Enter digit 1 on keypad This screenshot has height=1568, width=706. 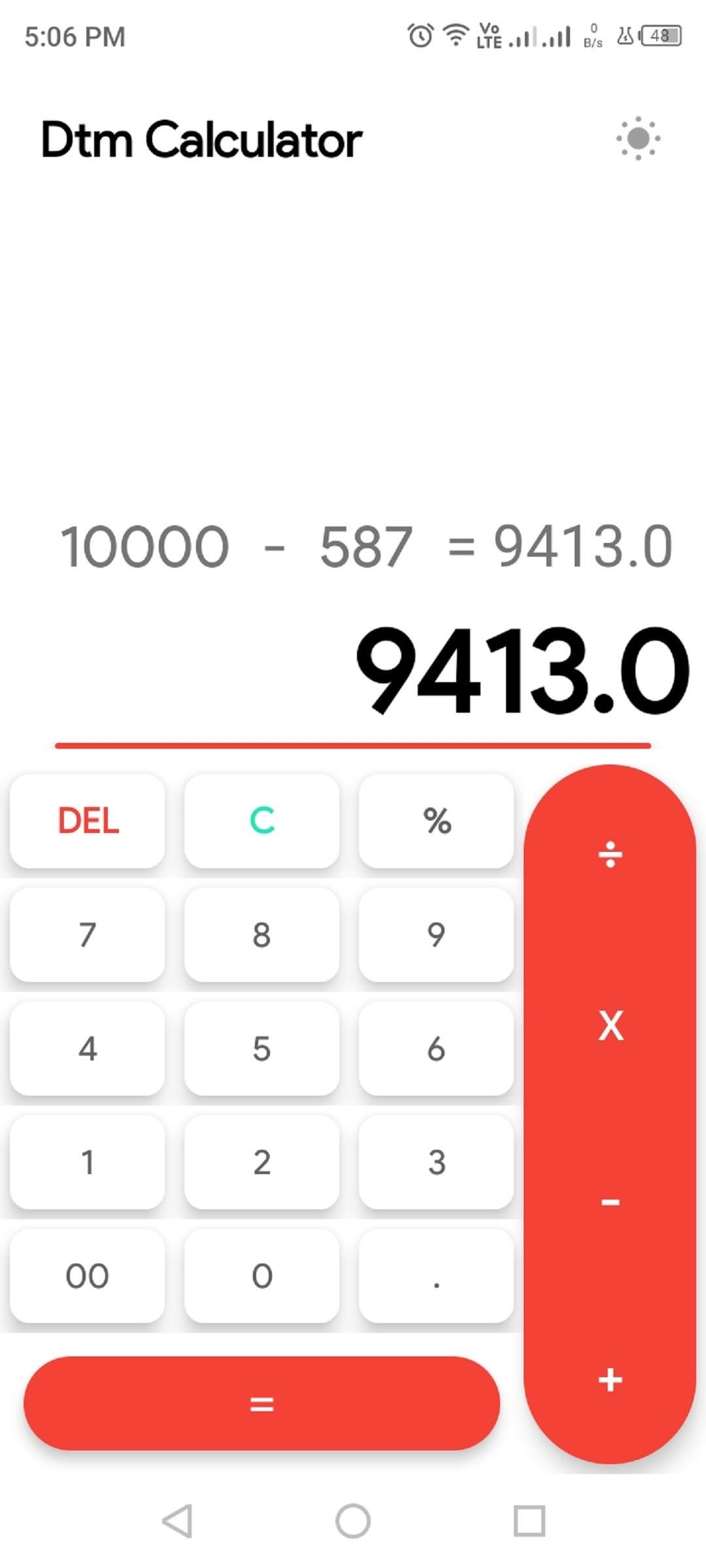click(x=88, y=1162)
